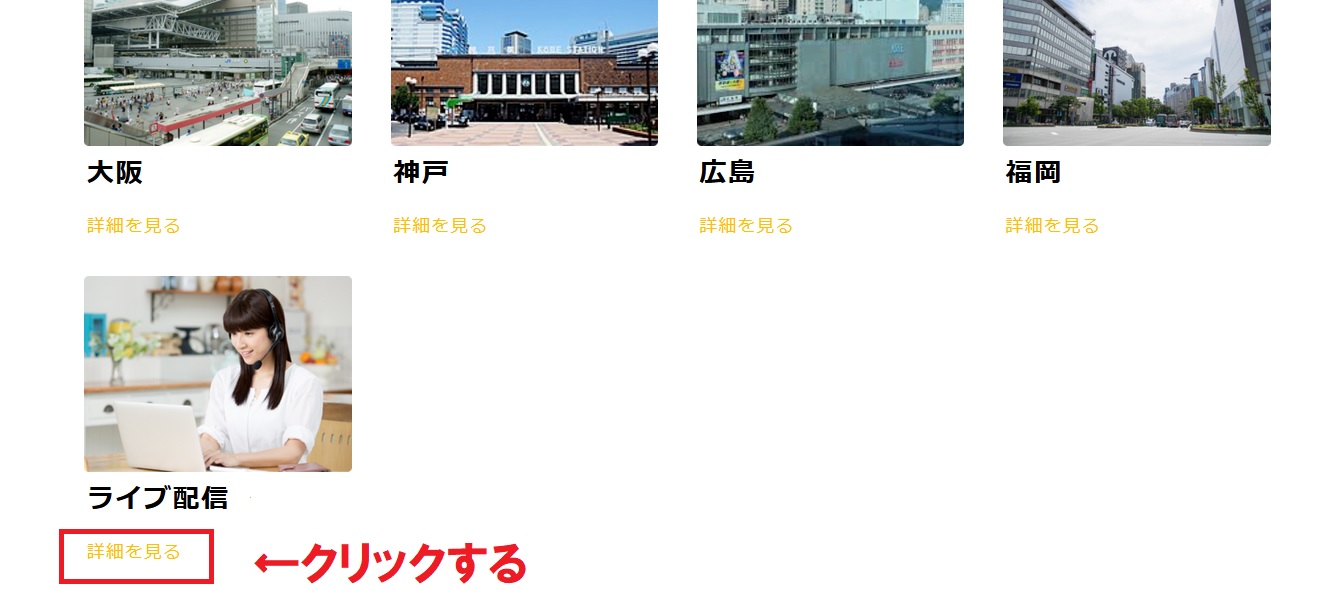
Task: Select the 神戸 station photo card
Action: coord(524,72)
